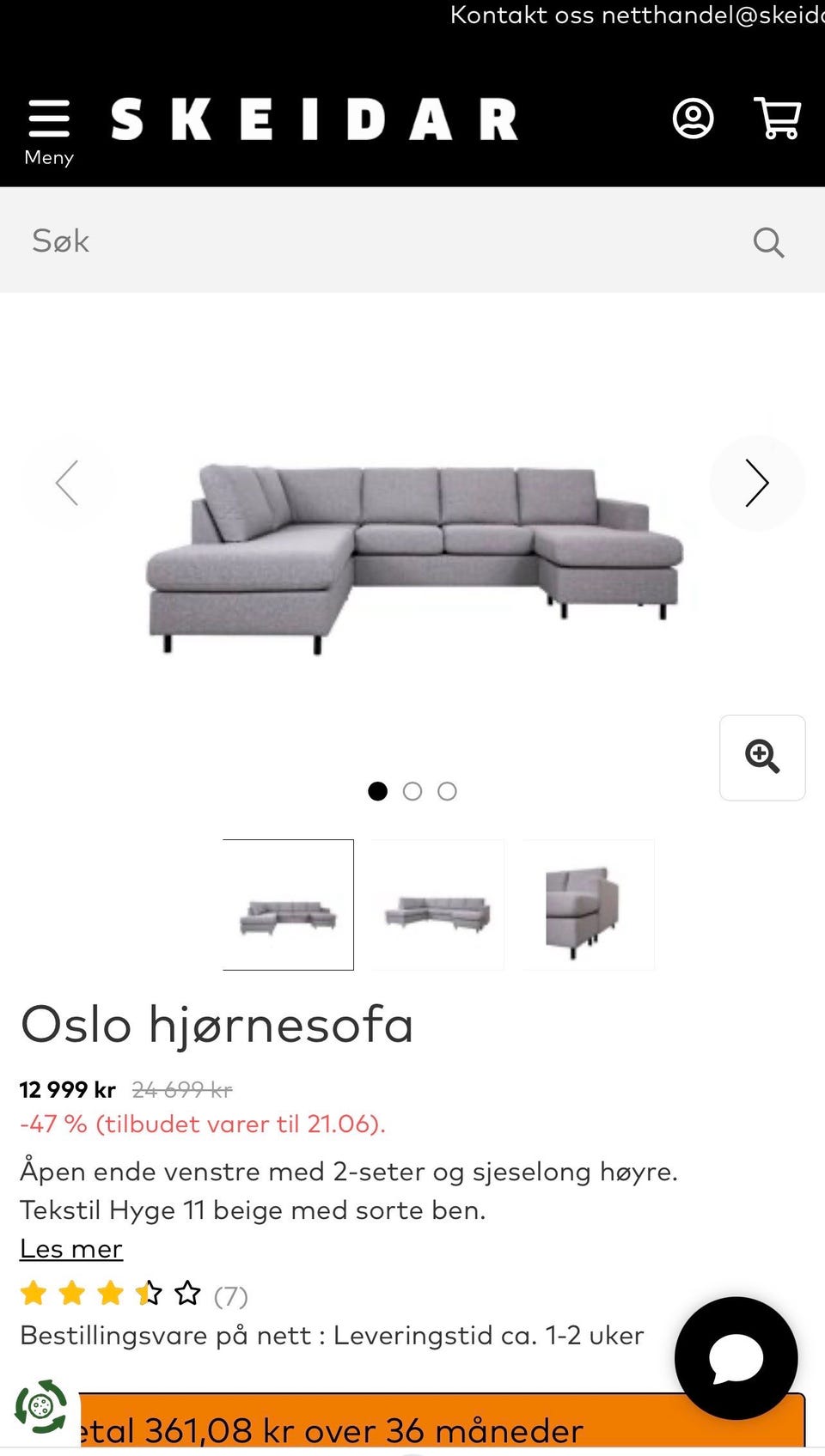Zoom the product image with magnifier-plus button

[x=762, y=758]
